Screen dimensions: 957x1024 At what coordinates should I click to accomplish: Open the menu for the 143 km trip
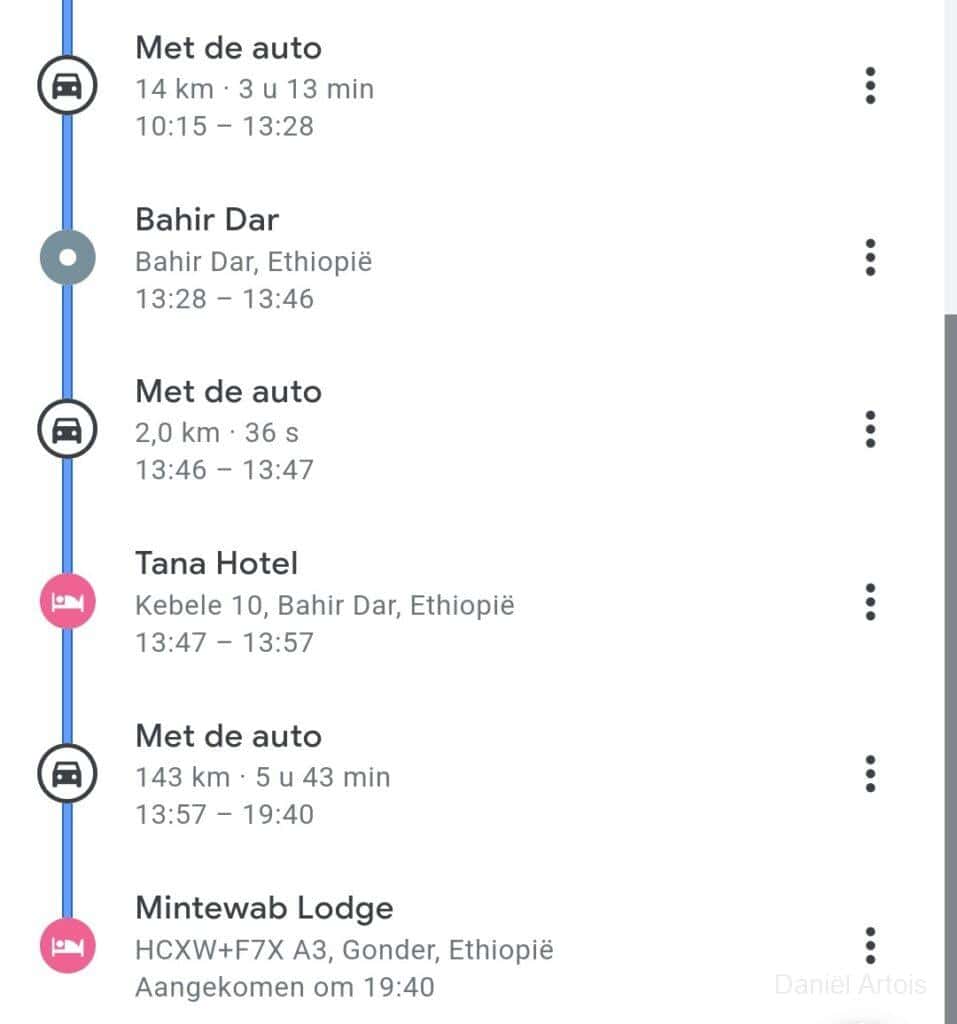(870, 774)
